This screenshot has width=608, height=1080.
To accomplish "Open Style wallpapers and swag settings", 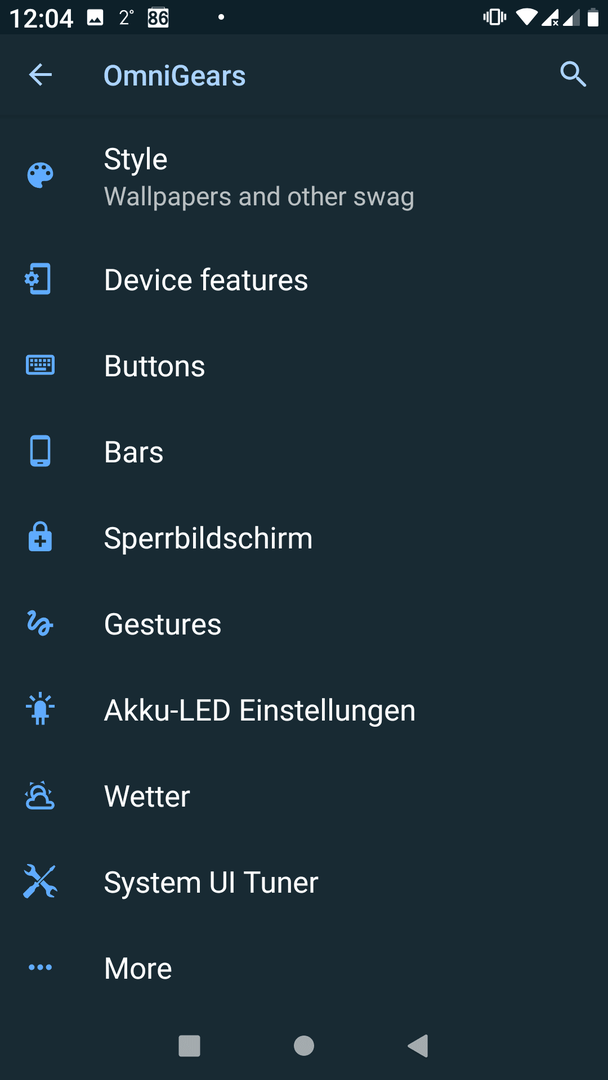I will click(x=304, y=176).
